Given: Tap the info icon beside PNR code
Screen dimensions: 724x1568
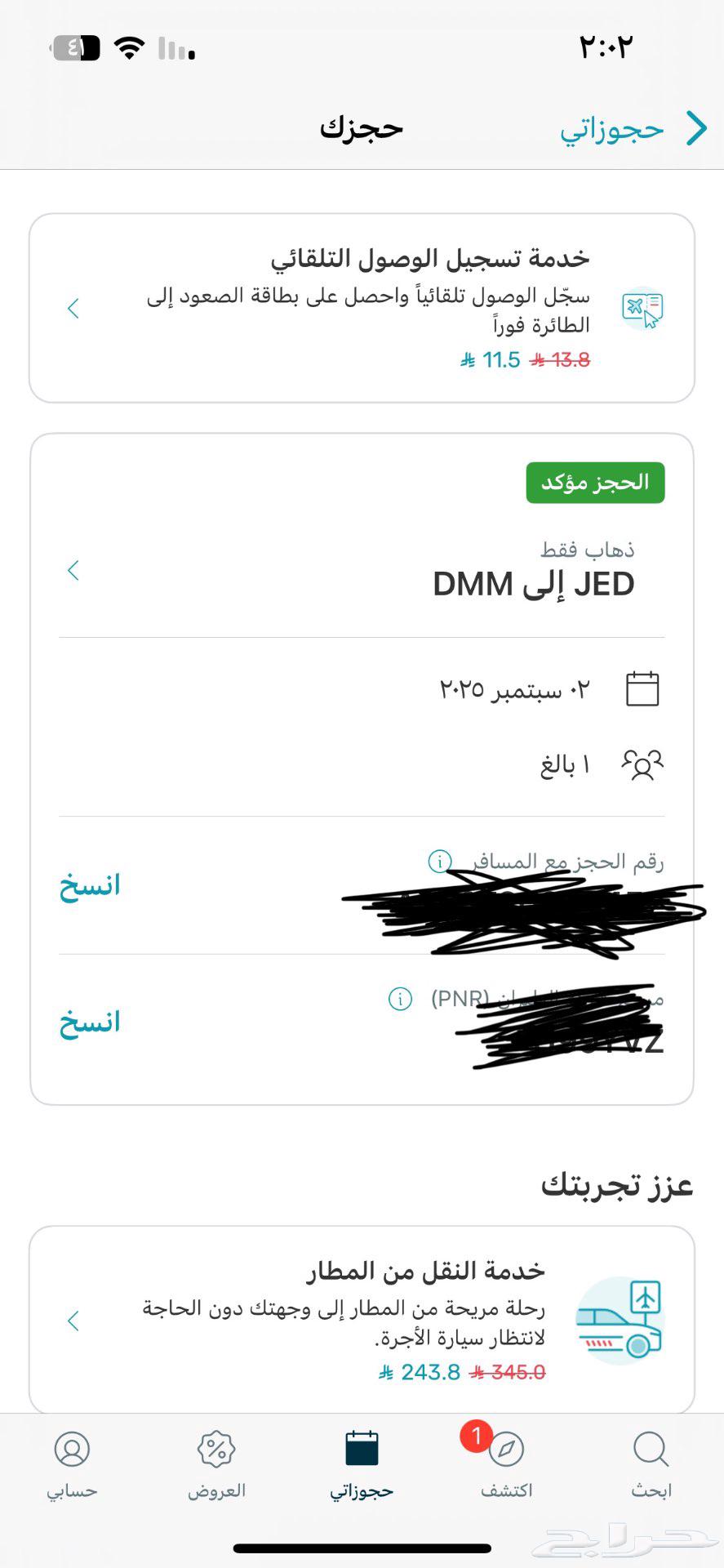Looking at the screenshot, I should tap(399, 999).
